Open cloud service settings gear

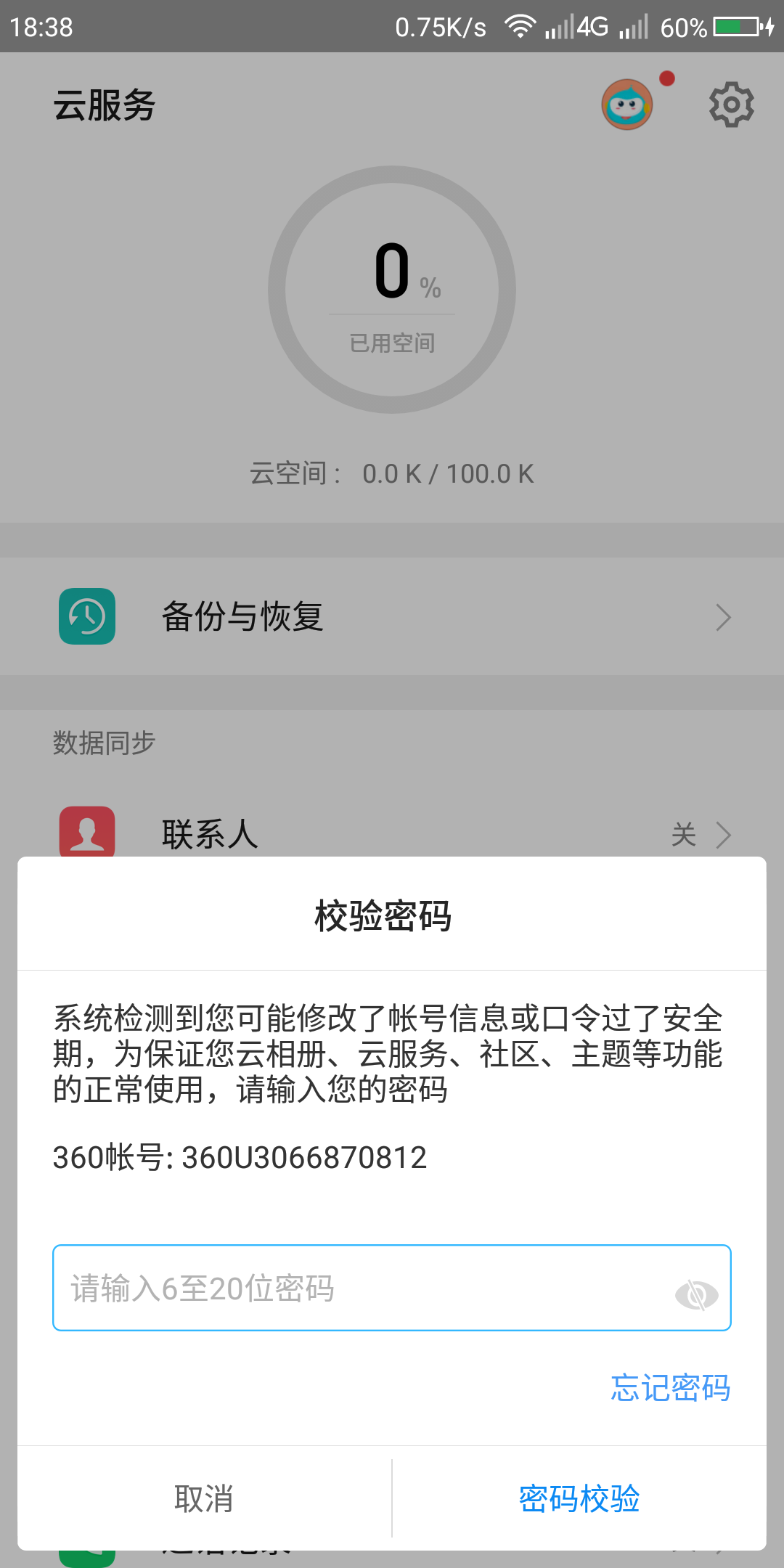point(732,104)
